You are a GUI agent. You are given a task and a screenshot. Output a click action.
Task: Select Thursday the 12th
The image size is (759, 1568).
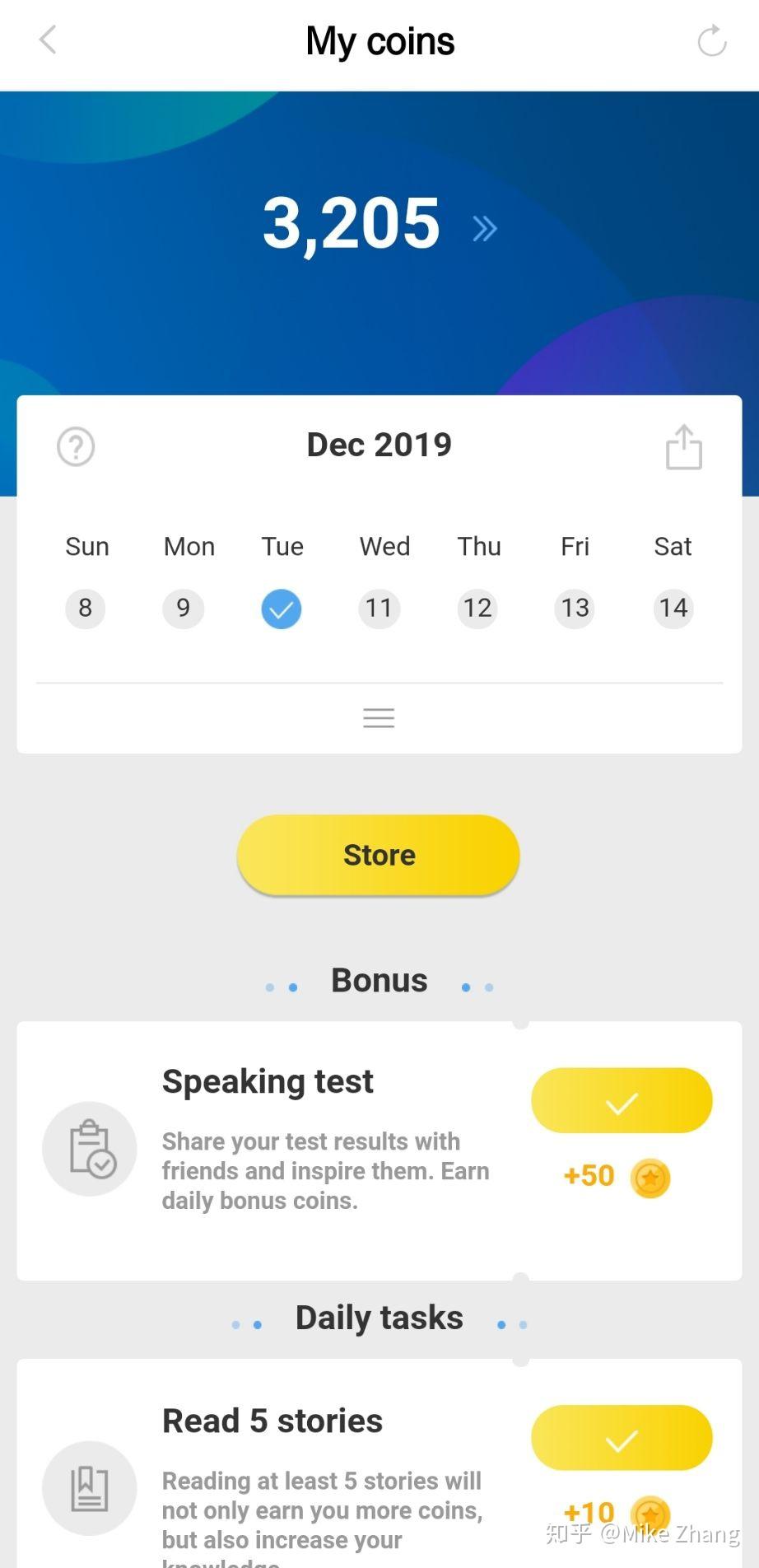[477, 609]
